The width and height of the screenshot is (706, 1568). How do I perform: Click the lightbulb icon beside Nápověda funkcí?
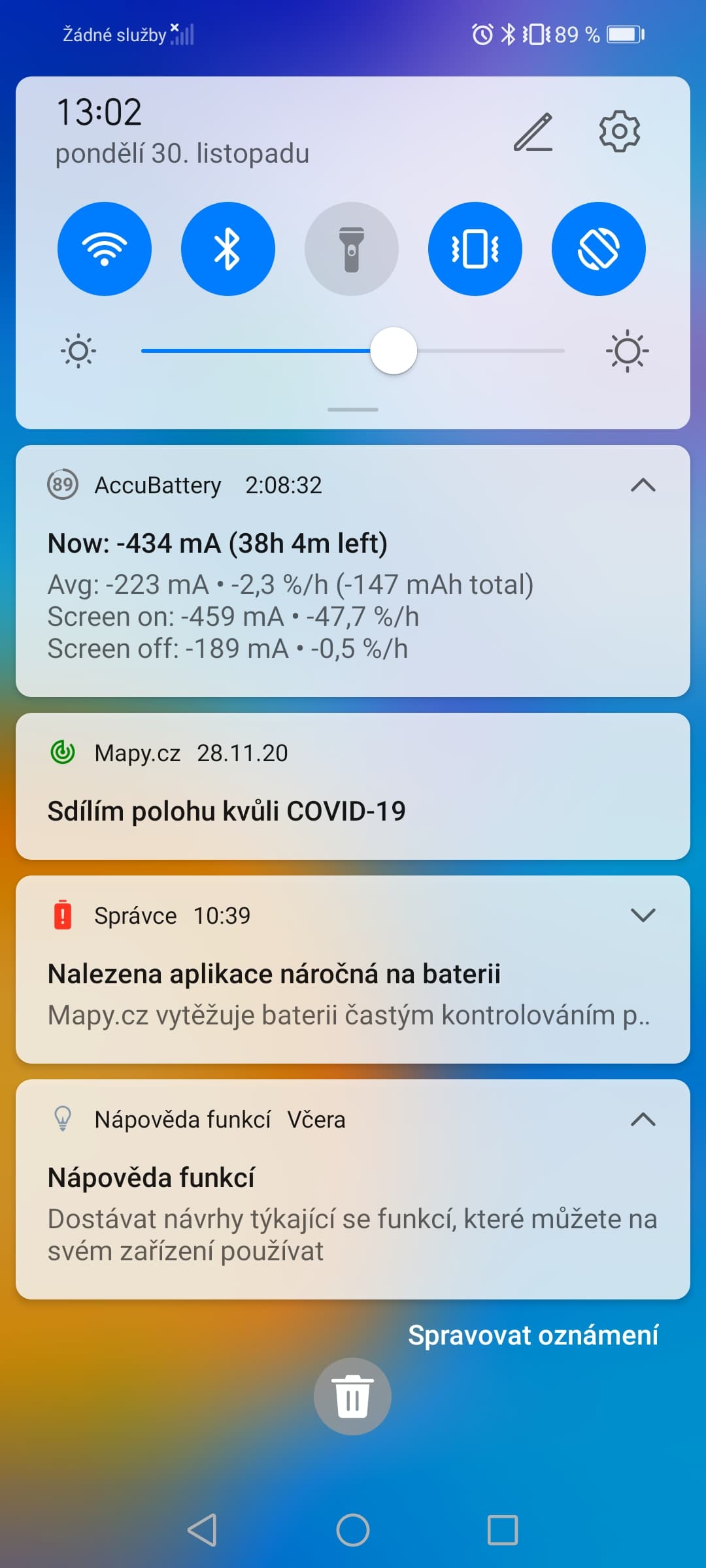pyautogui.click(x=62, y=1120)
